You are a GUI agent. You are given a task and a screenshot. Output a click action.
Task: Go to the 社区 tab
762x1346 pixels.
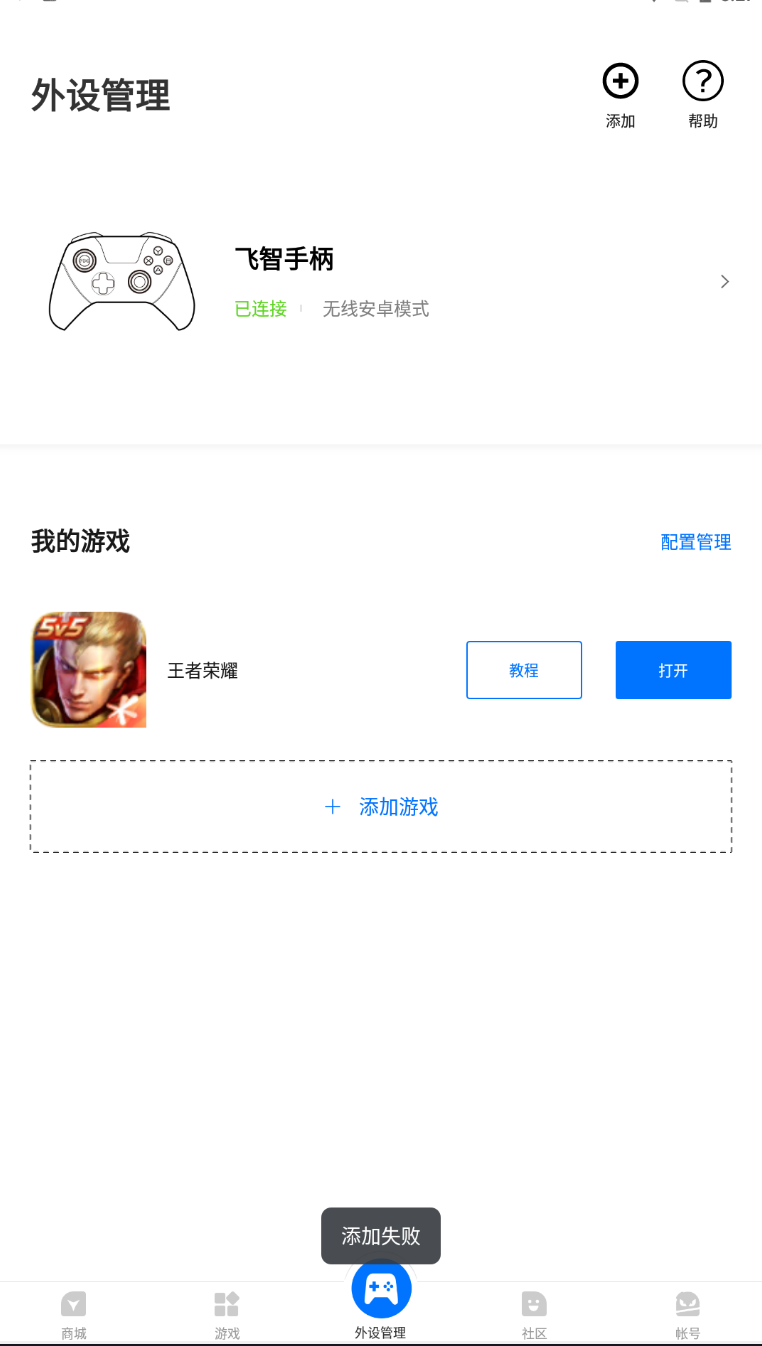534,1312
